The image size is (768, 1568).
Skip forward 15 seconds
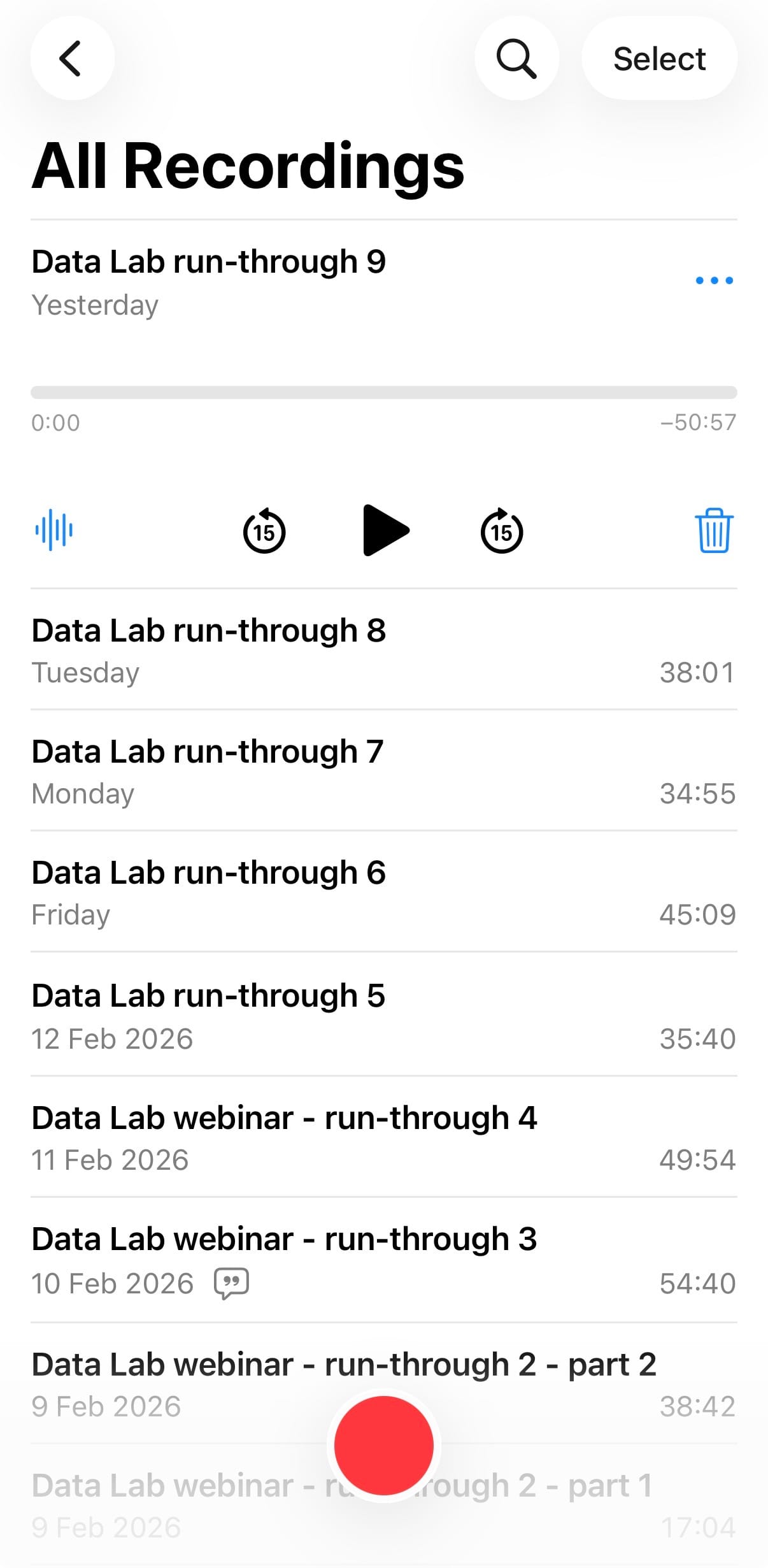(502, 531)
